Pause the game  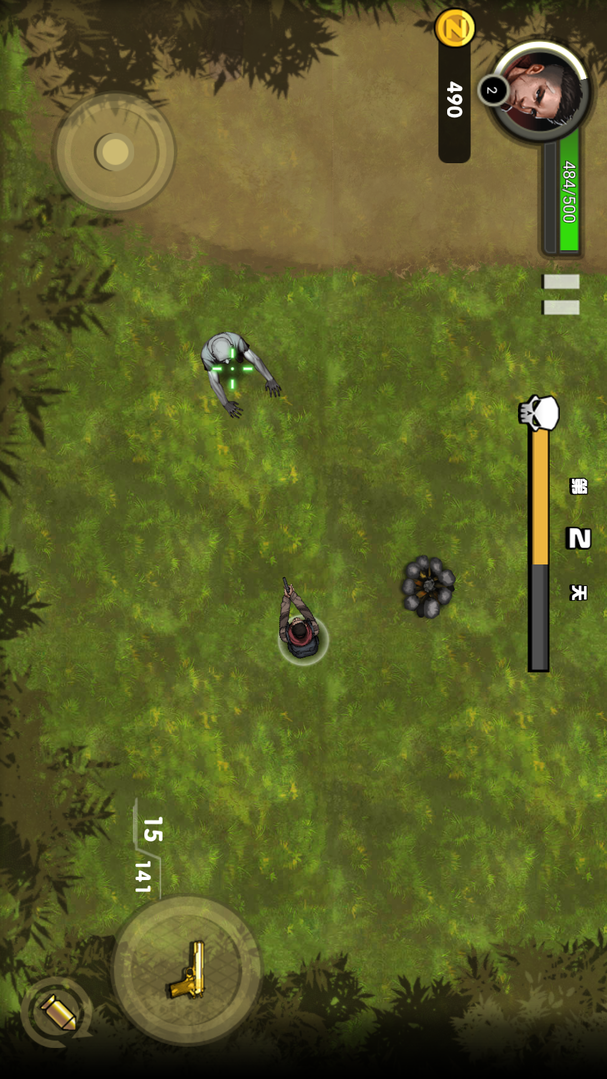pyautogui.click(x=561, y=294)
